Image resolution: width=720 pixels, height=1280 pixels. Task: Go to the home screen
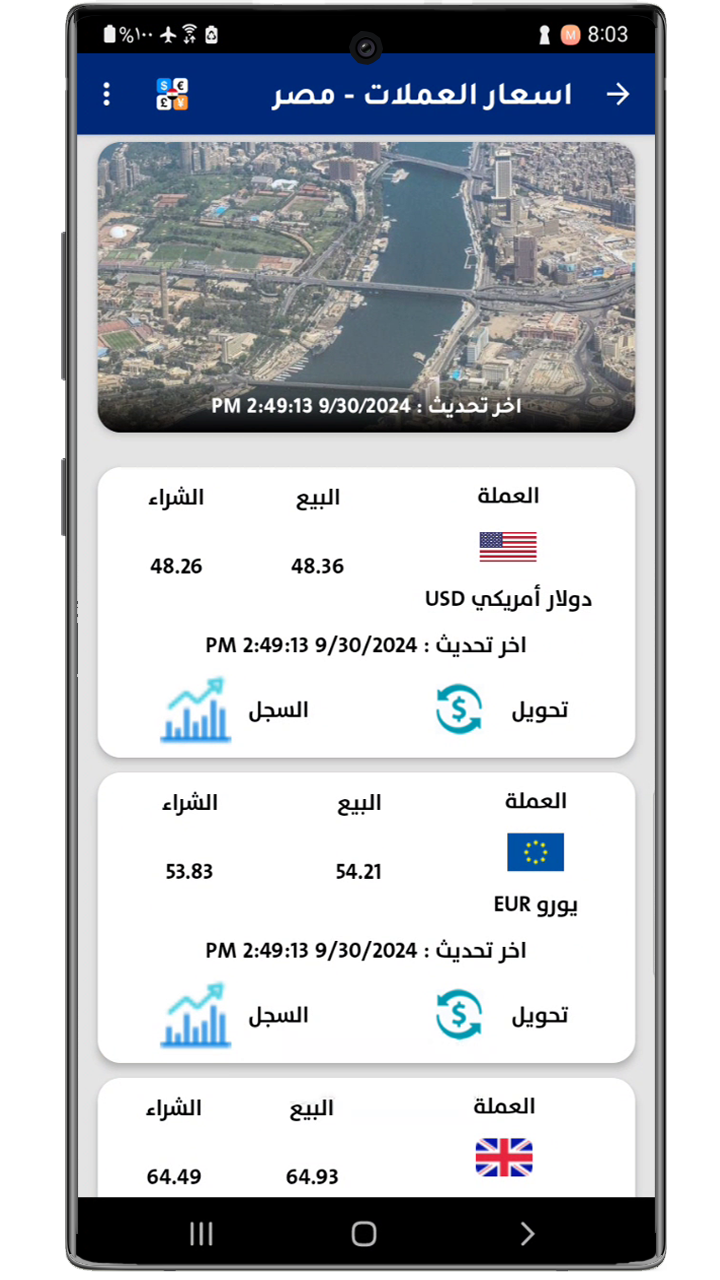pyautogui.click(x=364, y=1233)
